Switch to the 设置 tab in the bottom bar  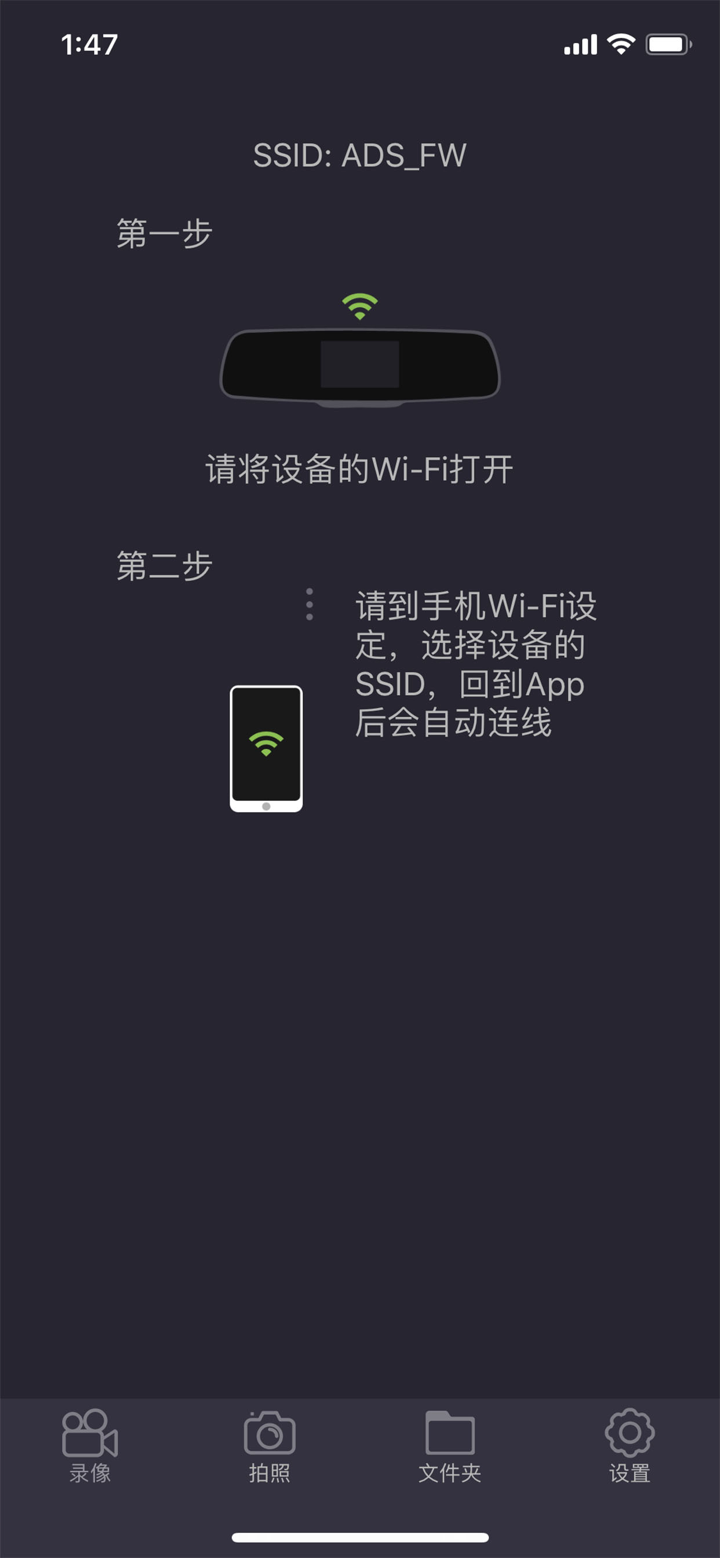629,1445
